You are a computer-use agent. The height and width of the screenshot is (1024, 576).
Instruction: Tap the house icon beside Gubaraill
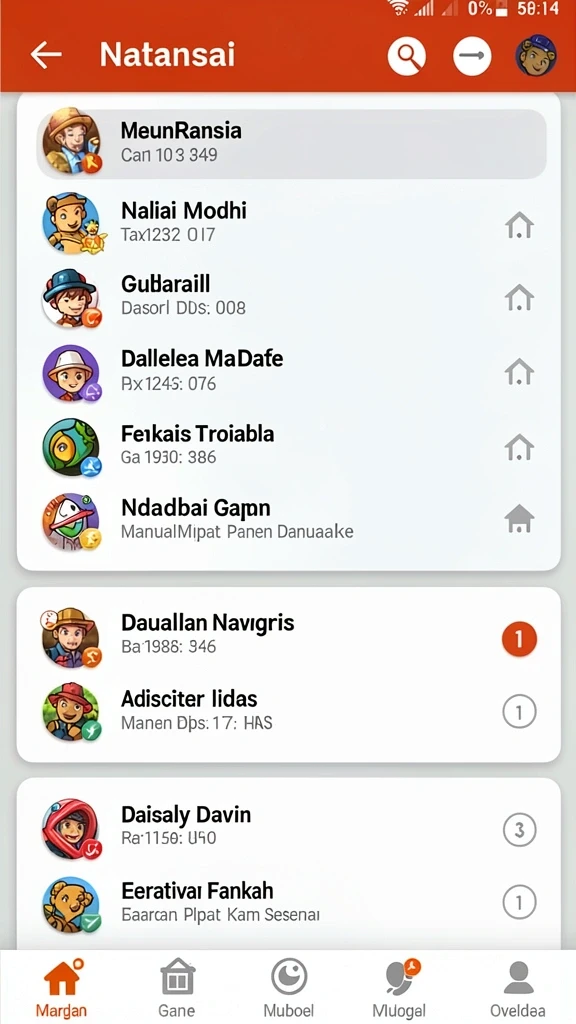click(519, 298)
